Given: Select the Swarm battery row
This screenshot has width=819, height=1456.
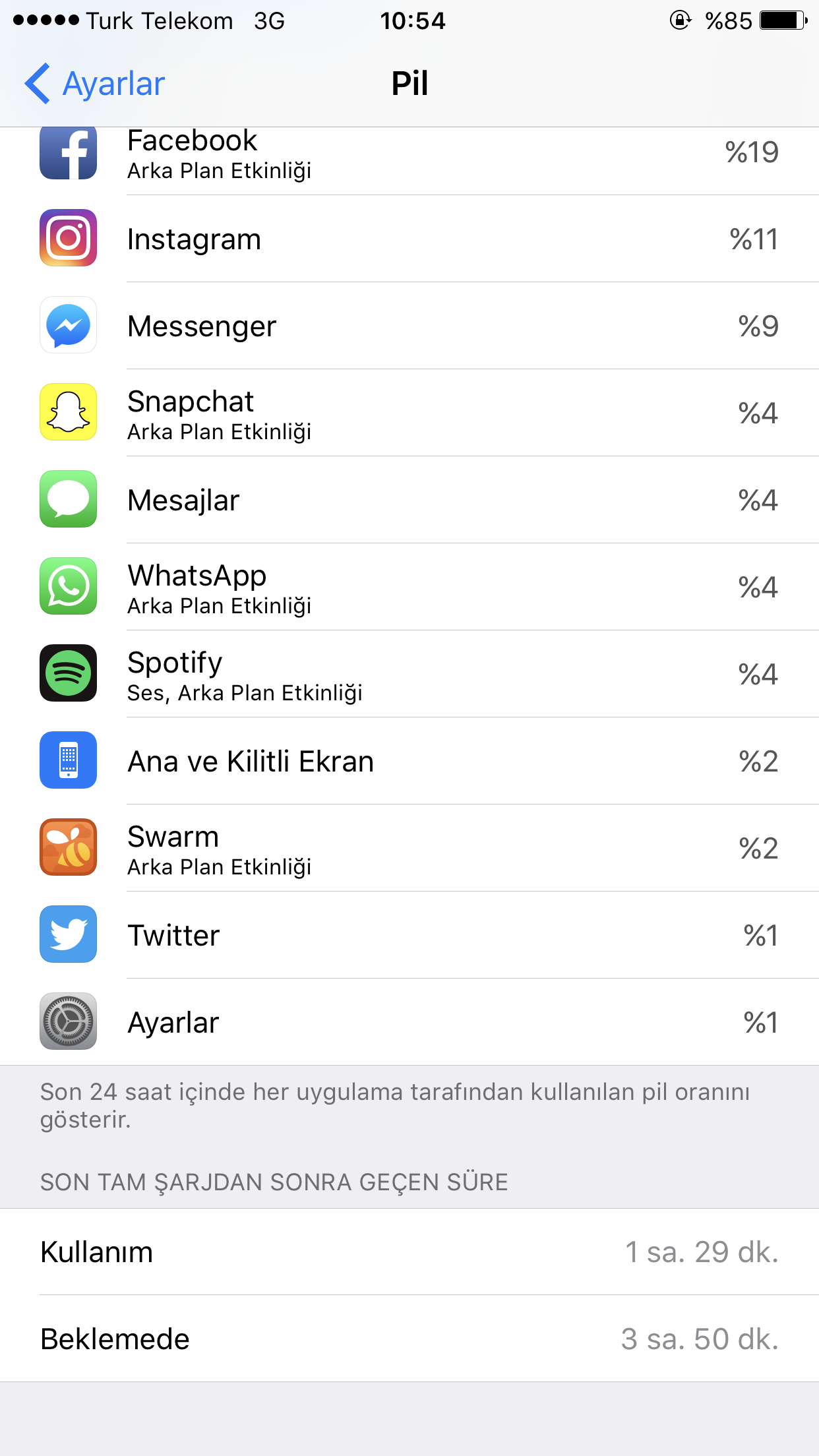Looking at the screenshot, I should pos(409,848).
